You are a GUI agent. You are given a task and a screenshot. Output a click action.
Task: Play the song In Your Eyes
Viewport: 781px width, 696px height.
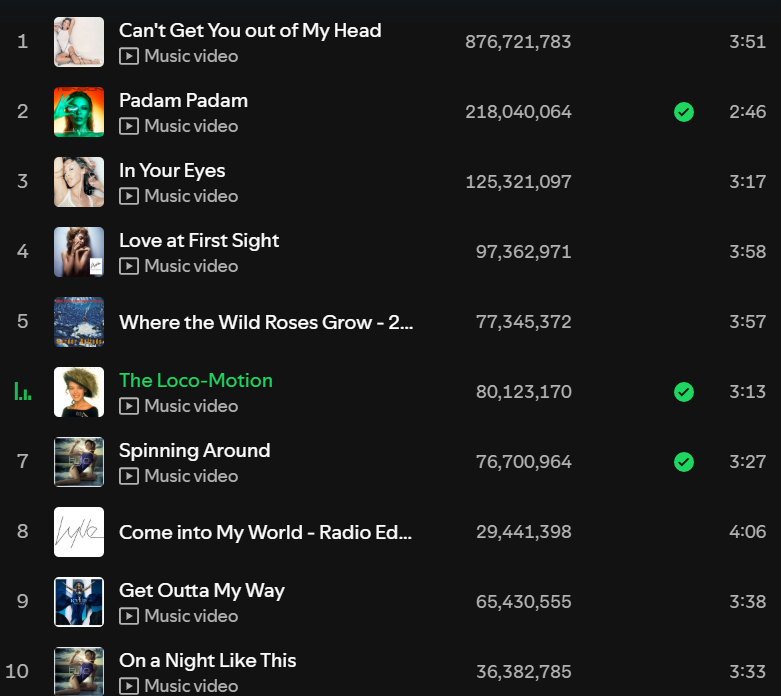pos(22,182)
